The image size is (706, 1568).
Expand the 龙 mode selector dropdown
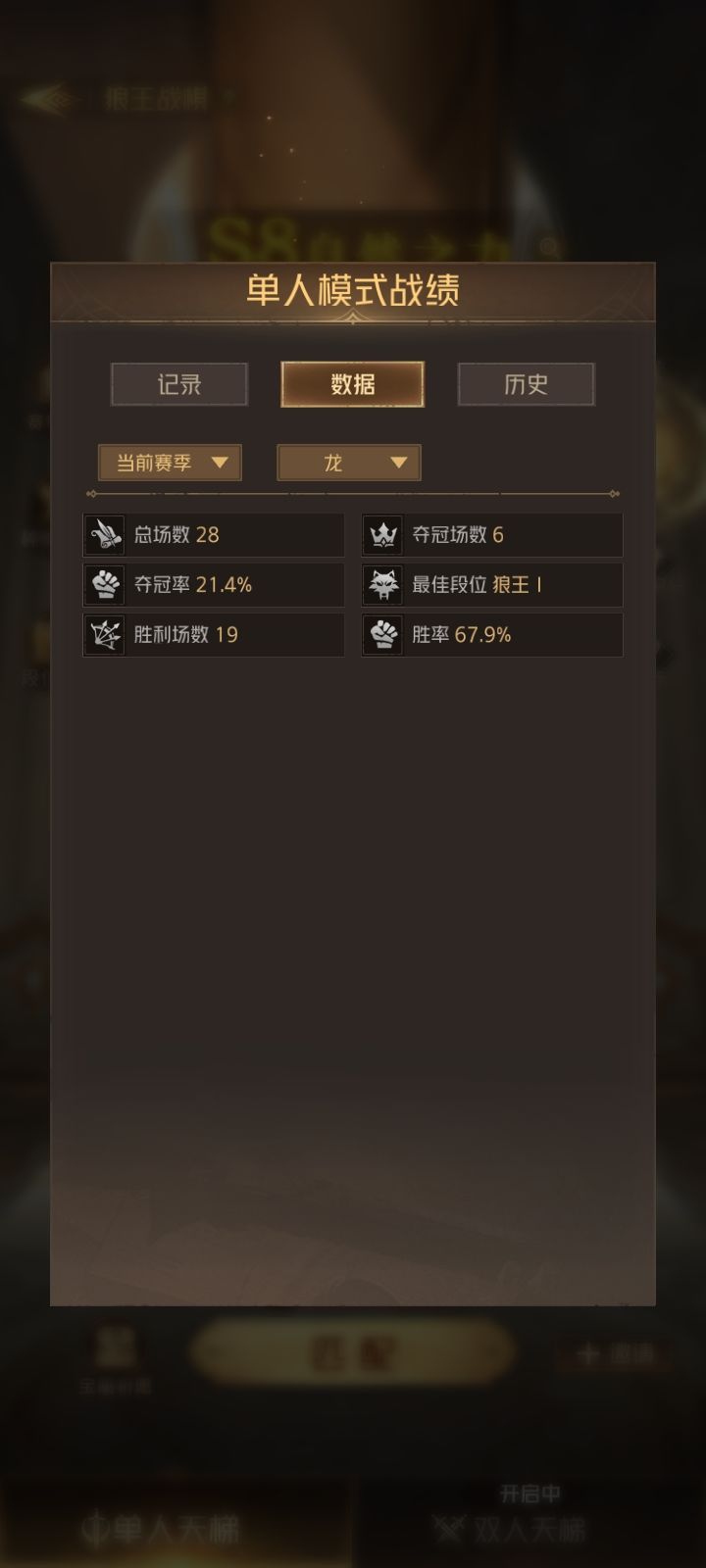pyautogui.click(x=348, y=463)
